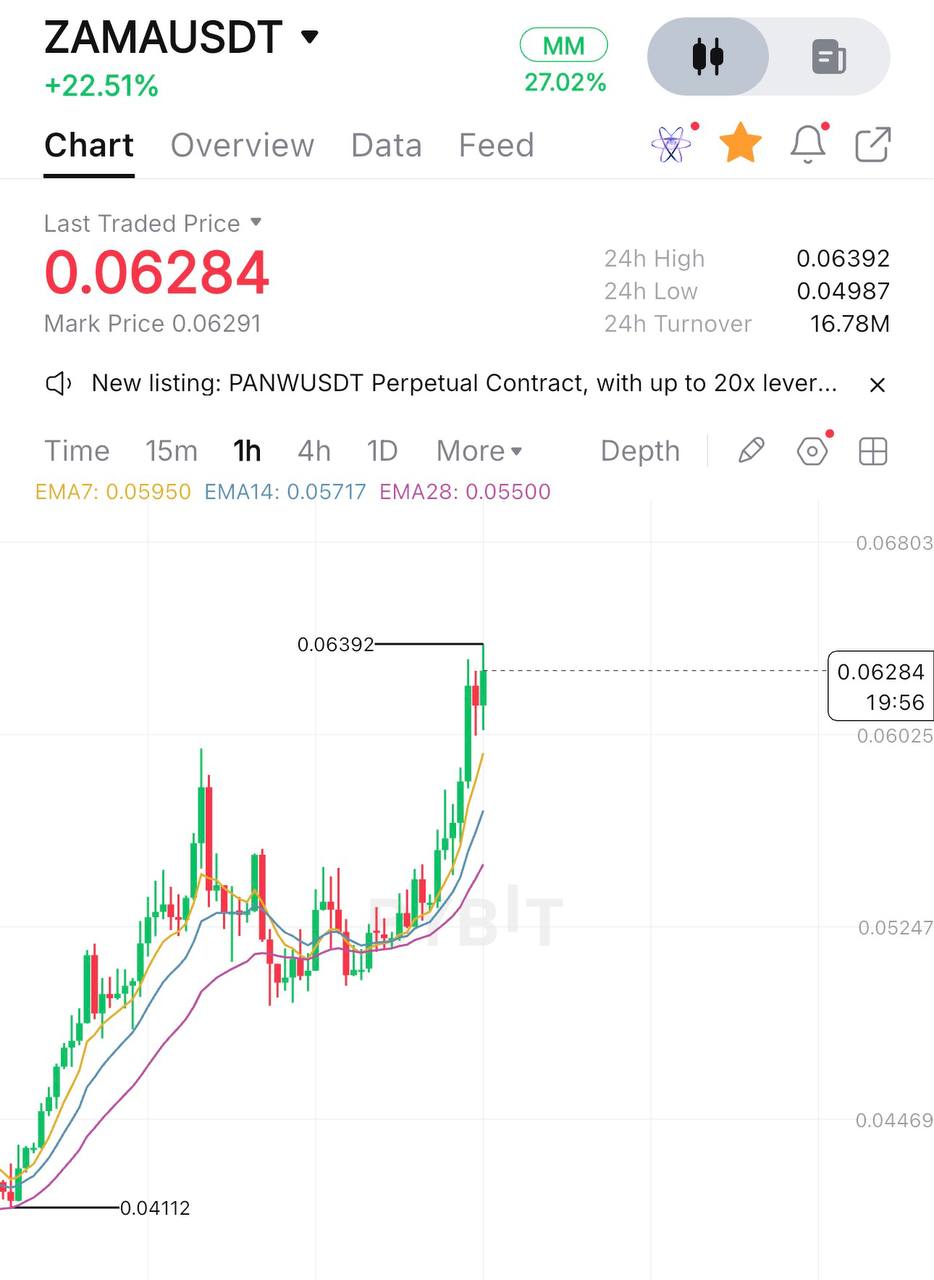Open the ZAMAUSDT pair selector dropdown
The image size is (934, 1280).
tap(181, 38)
